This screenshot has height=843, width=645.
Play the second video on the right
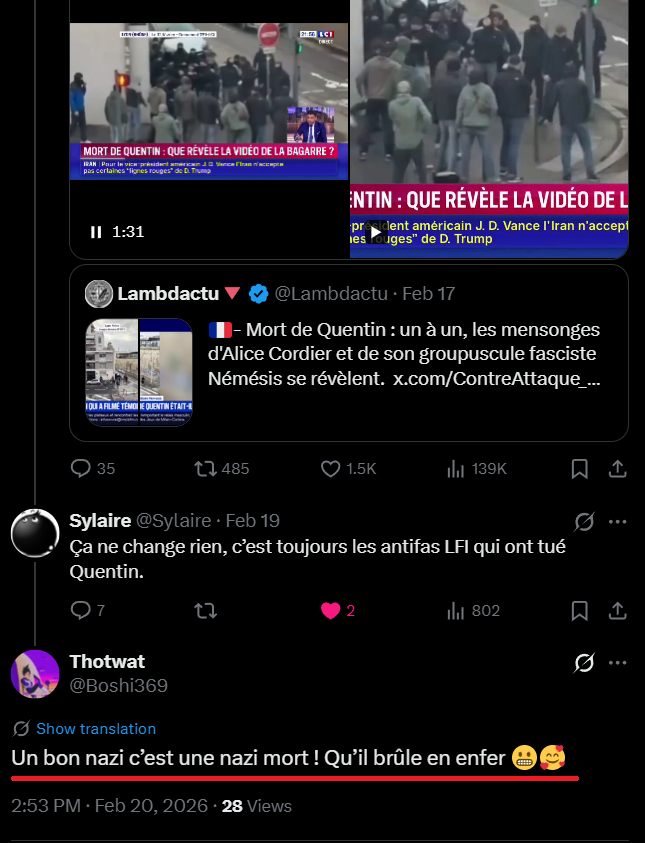point(374,232)
